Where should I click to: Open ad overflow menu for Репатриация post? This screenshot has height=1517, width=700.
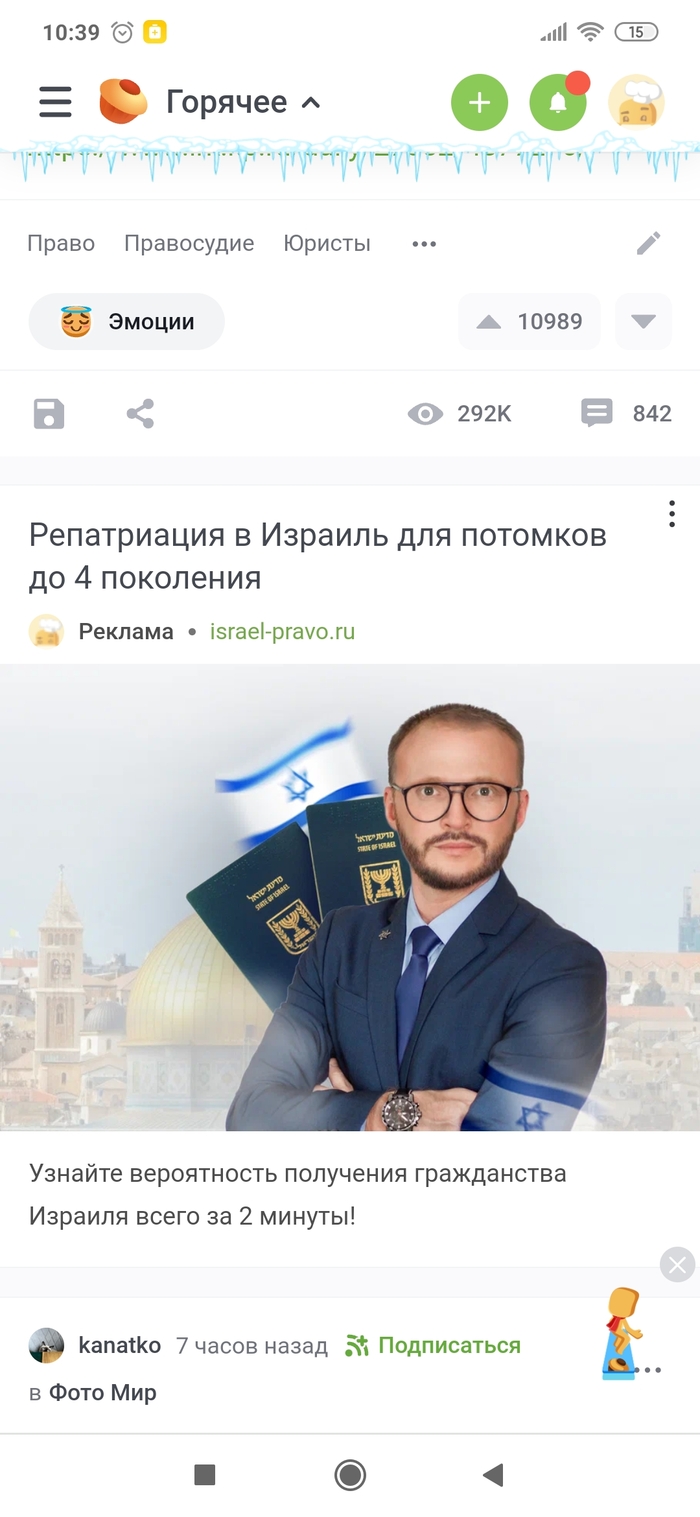coord(671,514)
